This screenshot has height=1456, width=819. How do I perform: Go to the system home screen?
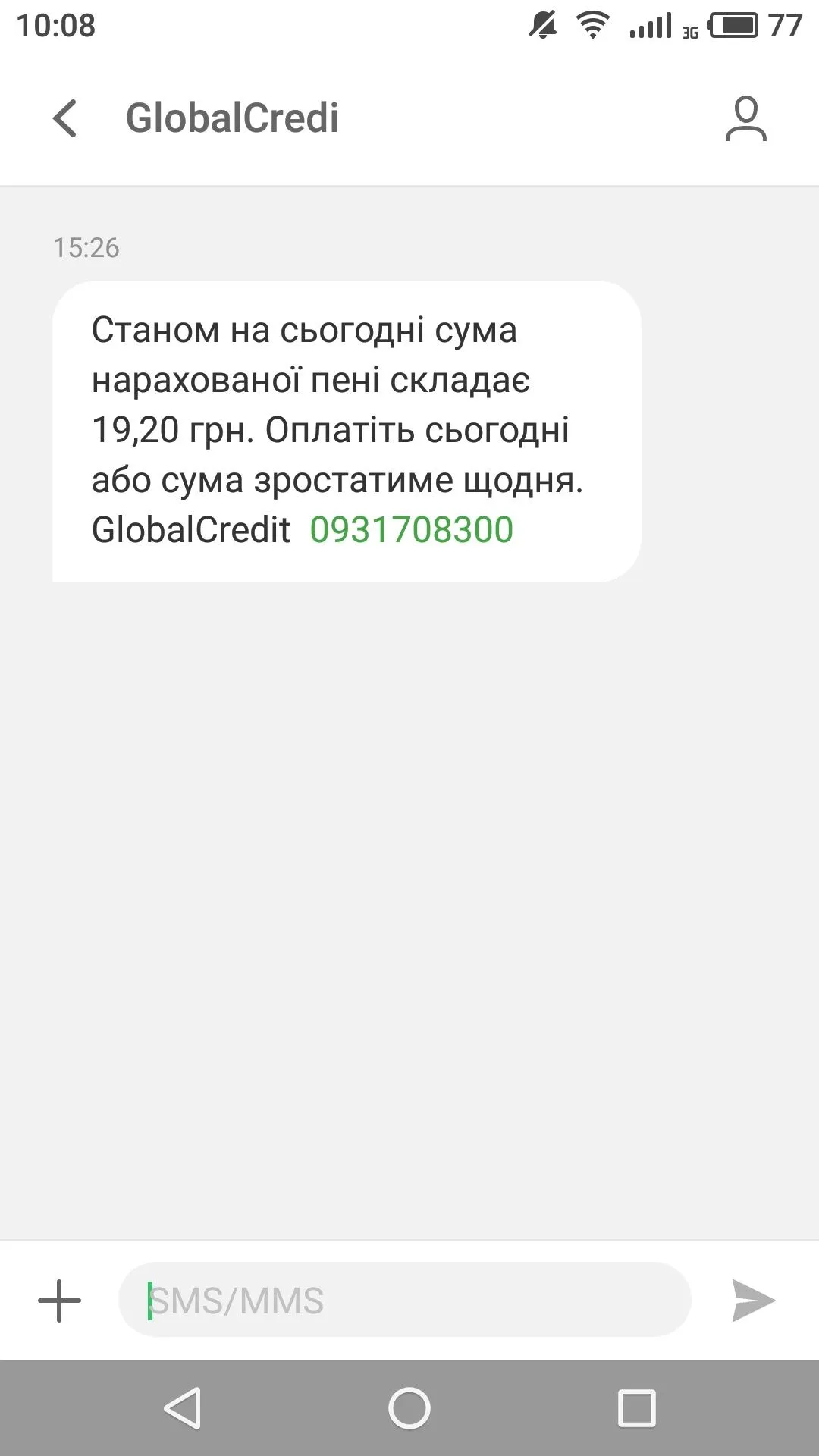tap(409, 1408)
